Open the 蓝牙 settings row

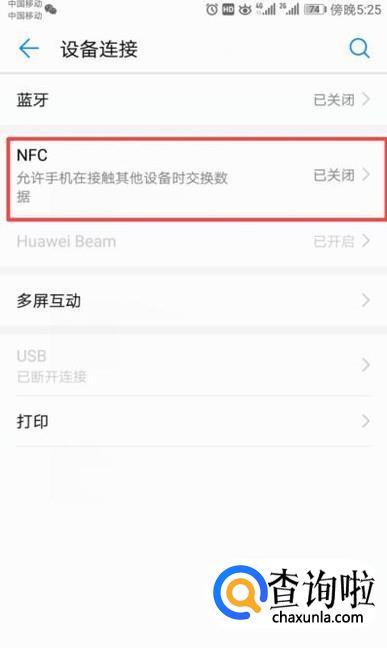pos(194,100)
